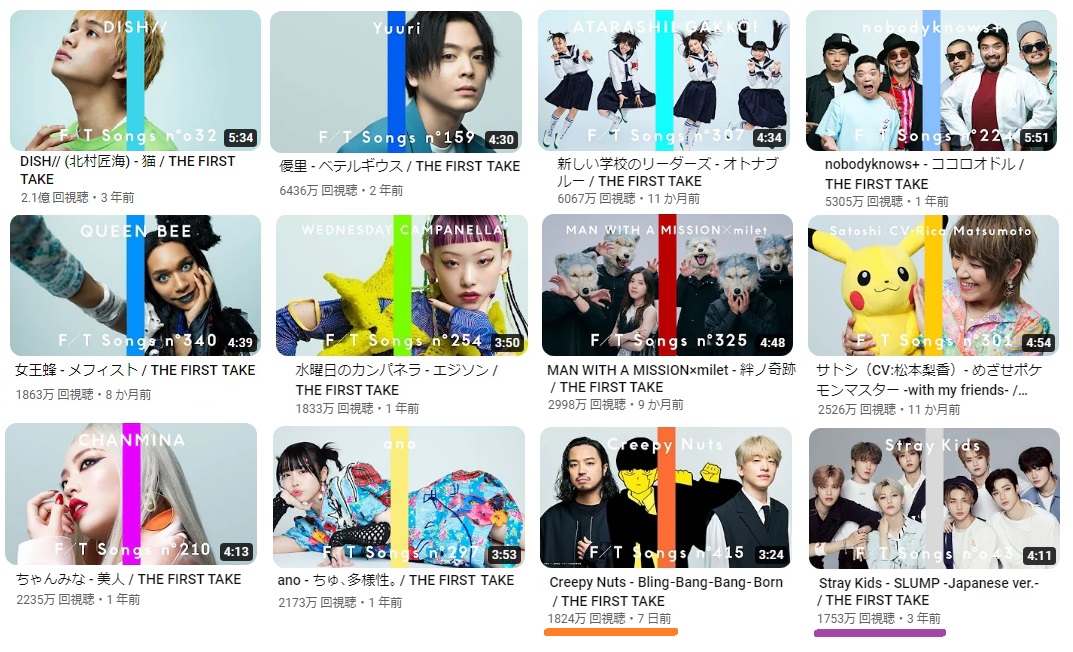
Task: Watch サトシ めざせポケモンマスター video
Action: coord(933,285)
